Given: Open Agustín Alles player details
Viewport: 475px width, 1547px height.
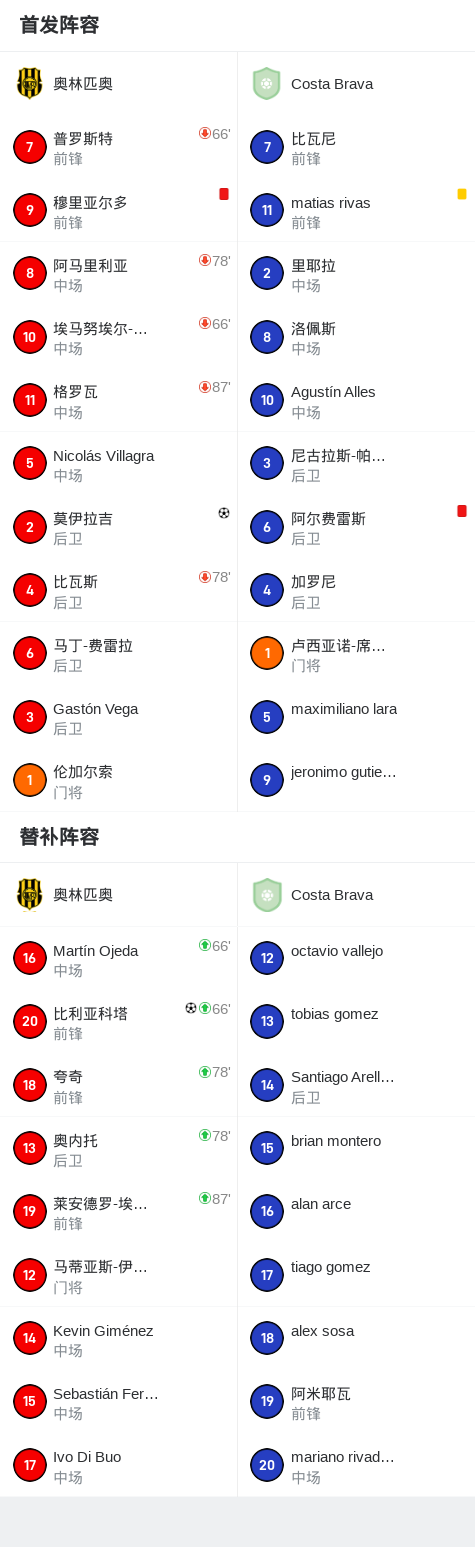Looking at the screenshot, I should (356, 400).
